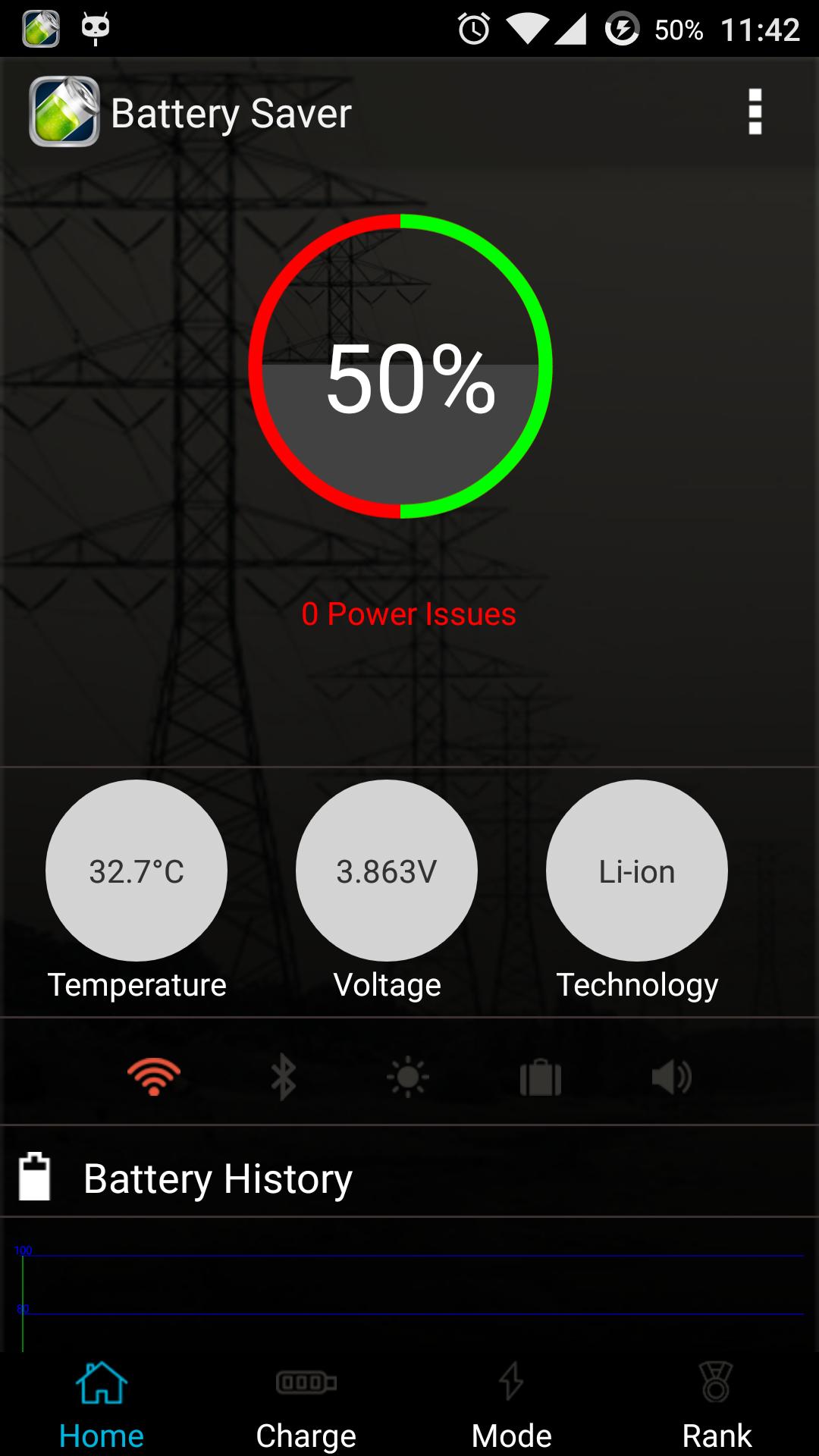Open the Battery Saver app icon in title bar
The height and width of the screenshot is (1456, 819).
pyautogui.click(x=64, y=112)
